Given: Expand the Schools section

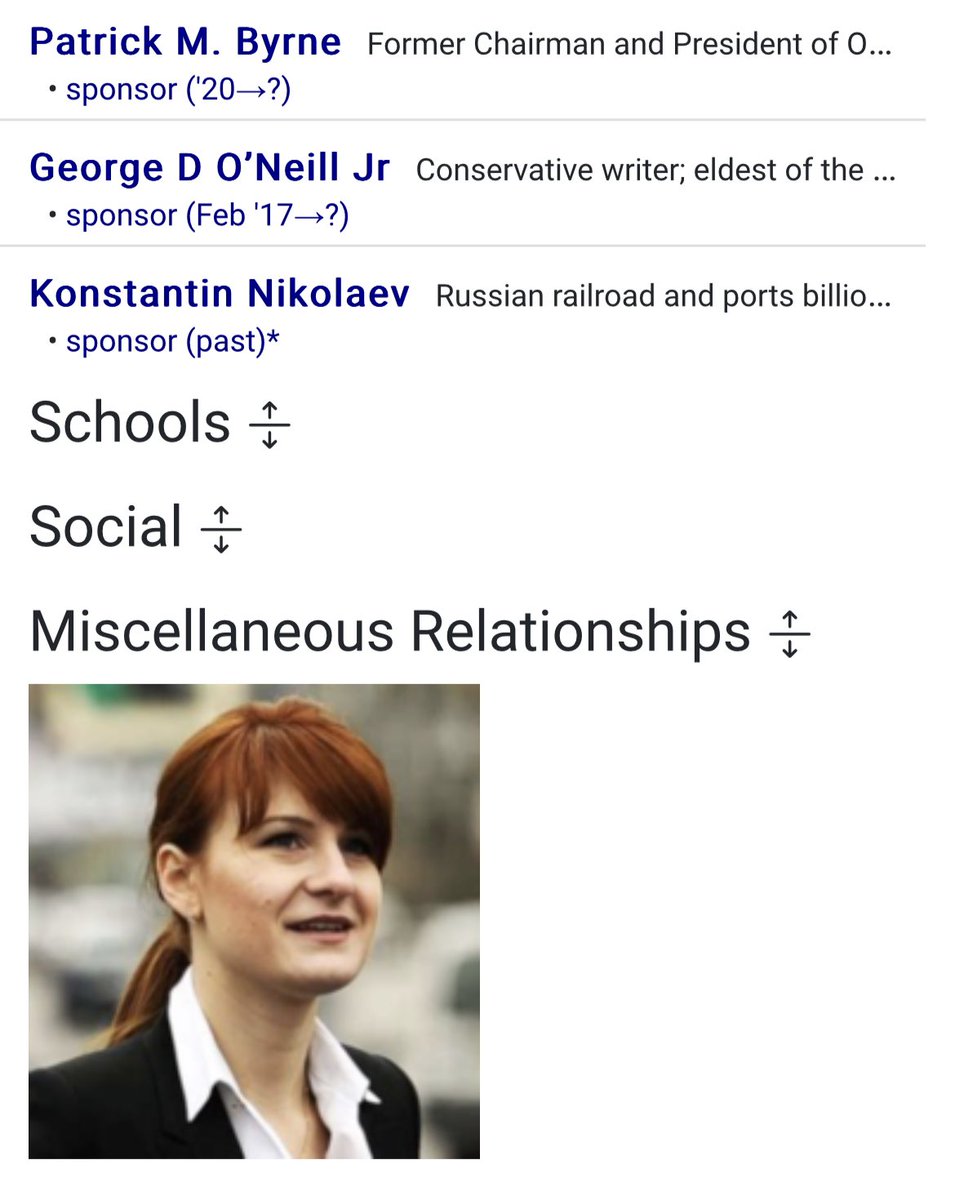Looking at the screenshot, I should point(268,424).
